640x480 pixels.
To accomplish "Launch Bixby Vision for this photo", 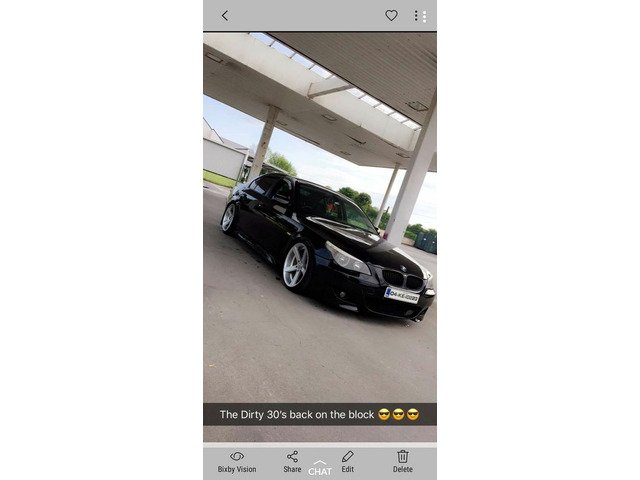I will coord(237,461).
